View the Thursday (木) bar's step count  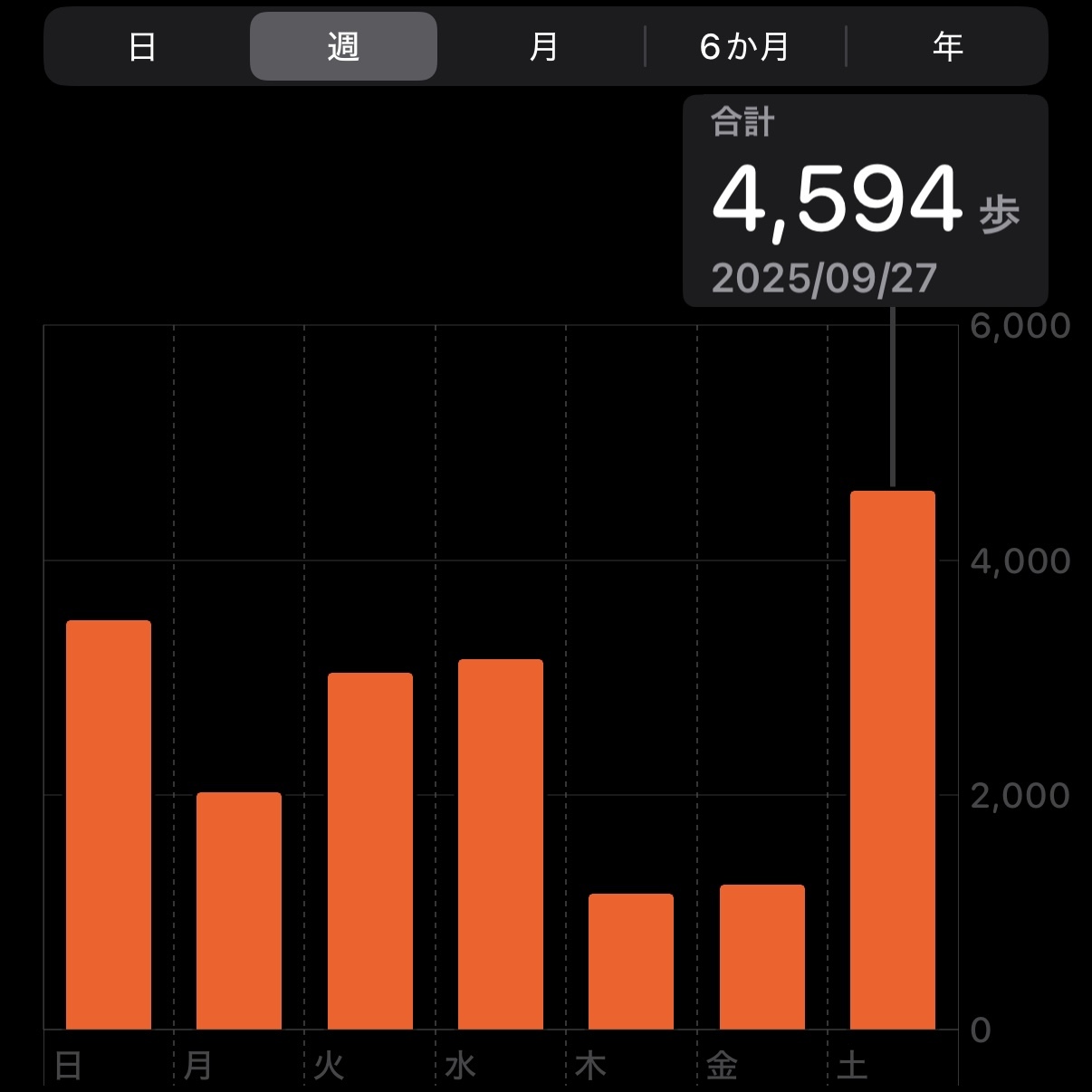click(x=631, y=961)
